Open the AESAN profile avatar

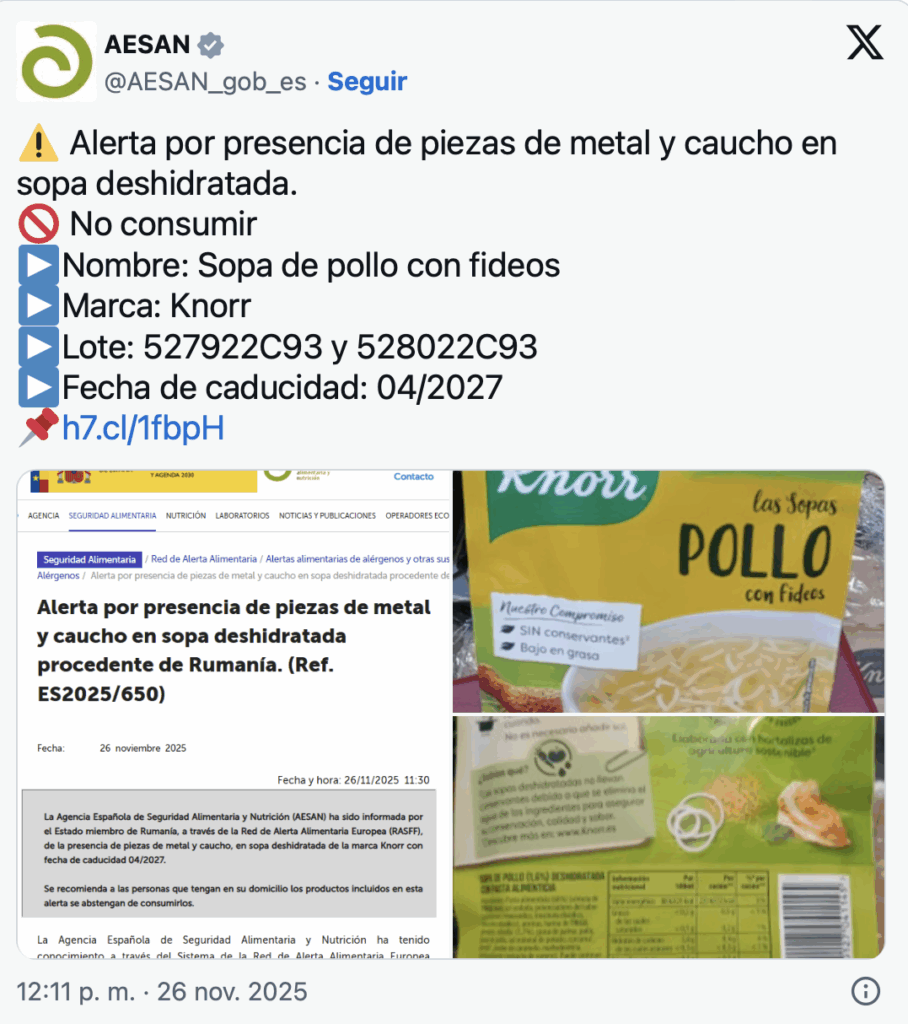[57, 61]
